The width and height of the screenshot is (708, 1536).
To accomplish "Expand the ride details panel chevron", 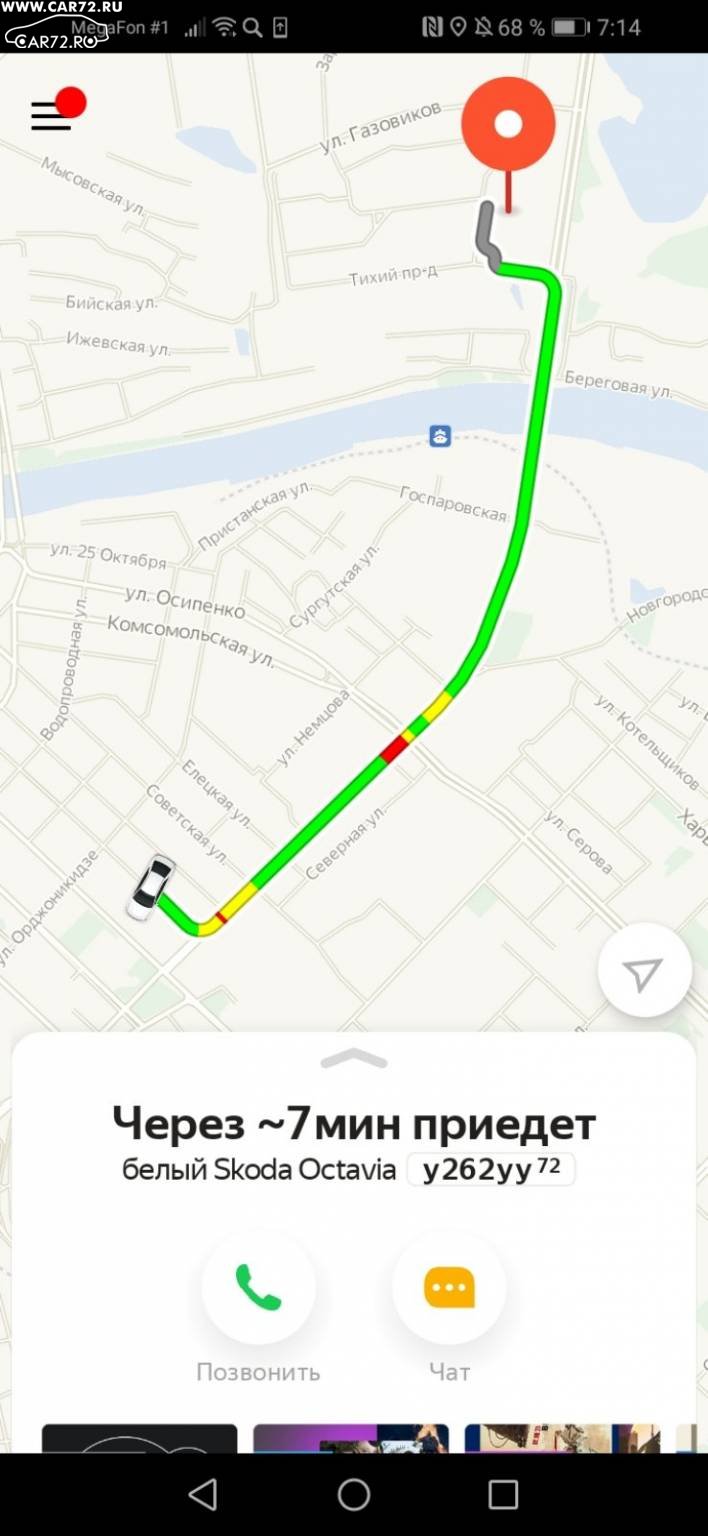I will (x=354, y=1059).
